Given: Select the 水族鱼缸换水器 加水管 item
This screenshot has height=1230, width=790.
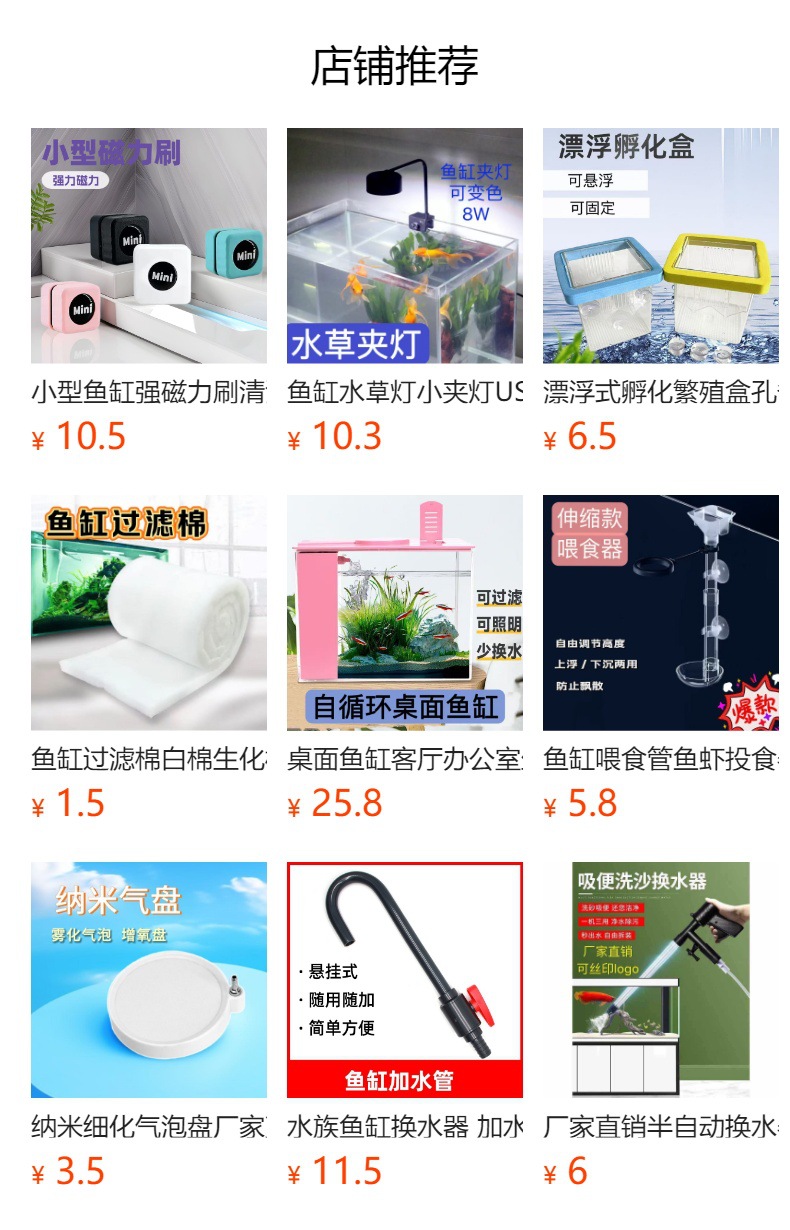Looking at the screenshot, I should click(405, 1026).
